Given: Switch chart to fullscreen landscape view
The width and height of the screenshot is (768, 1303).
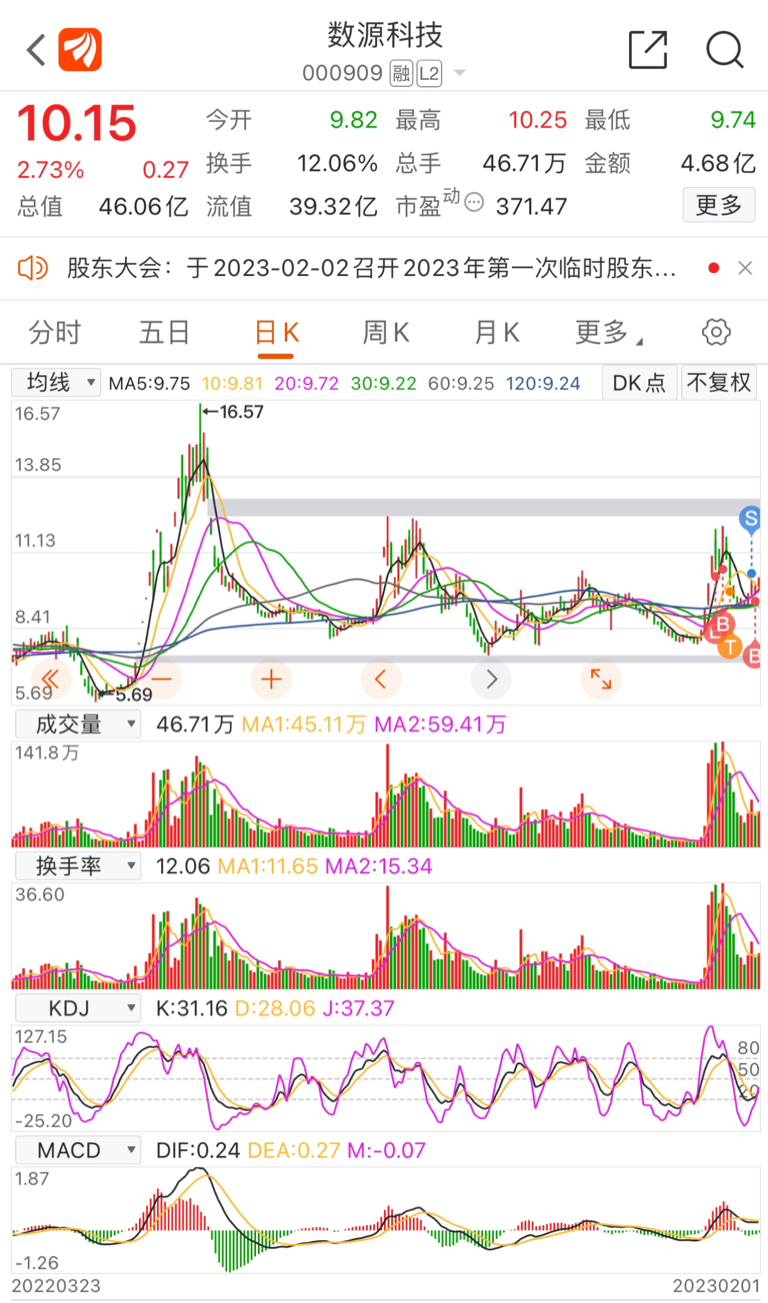Looking at the screenshot, I should (601, 680).
